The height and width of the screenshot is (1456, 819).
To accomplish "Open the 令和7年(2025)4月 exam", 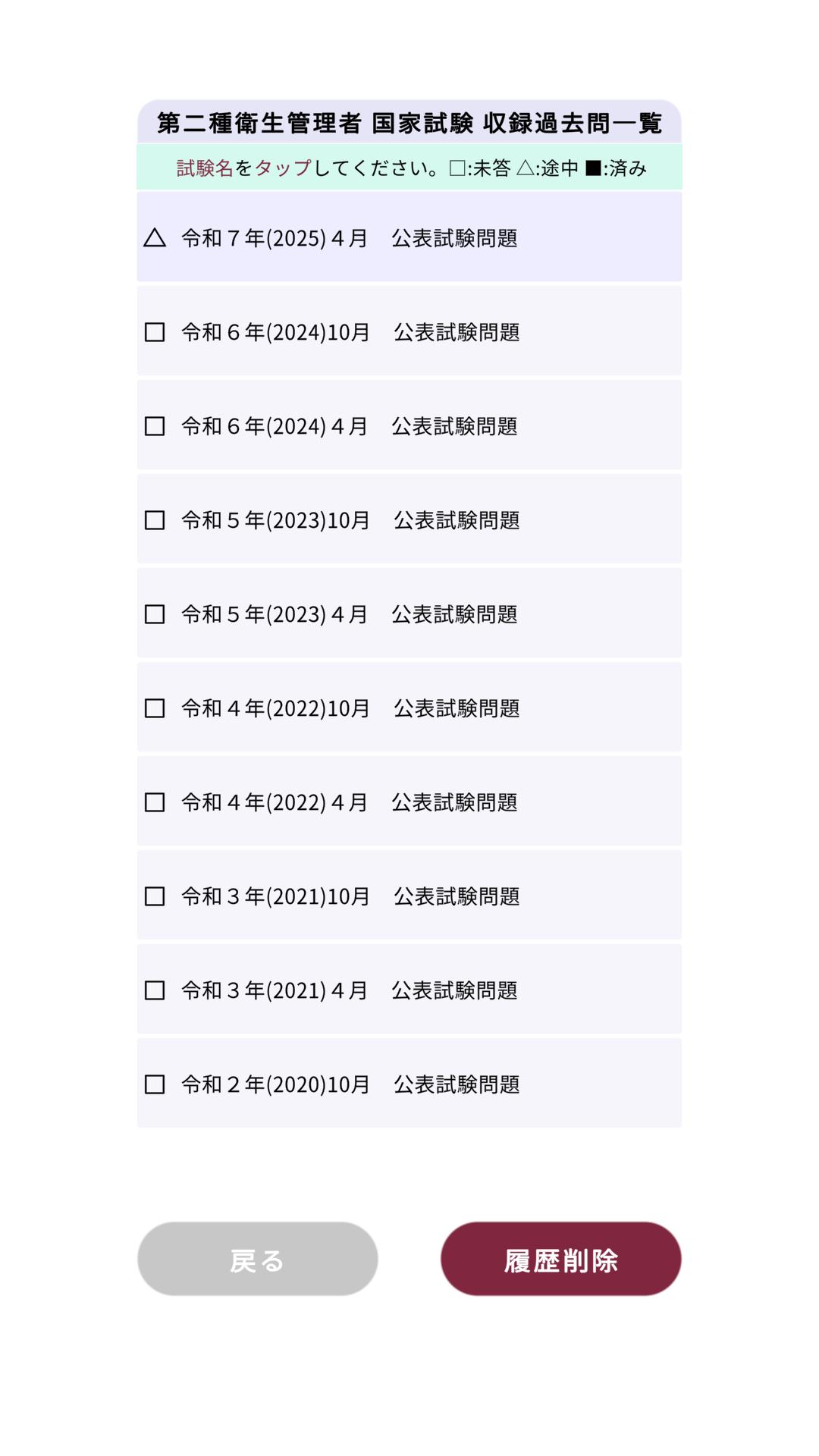I will click(x=409, y=237).
